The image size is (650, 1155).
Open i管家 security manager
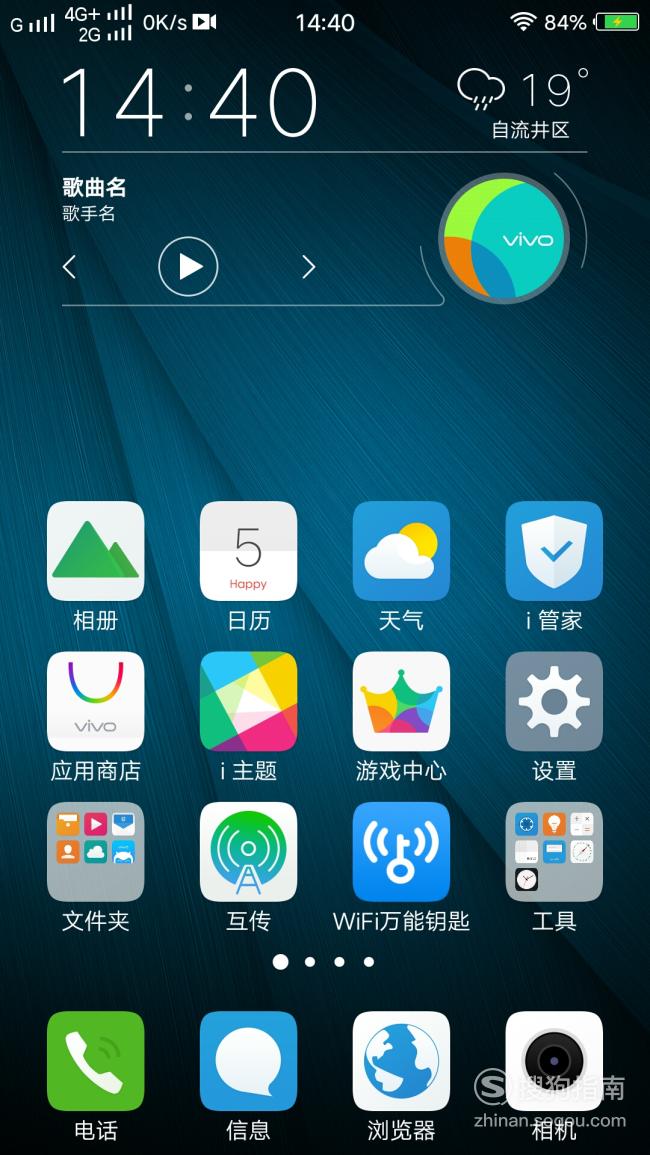tap(554, 551)
